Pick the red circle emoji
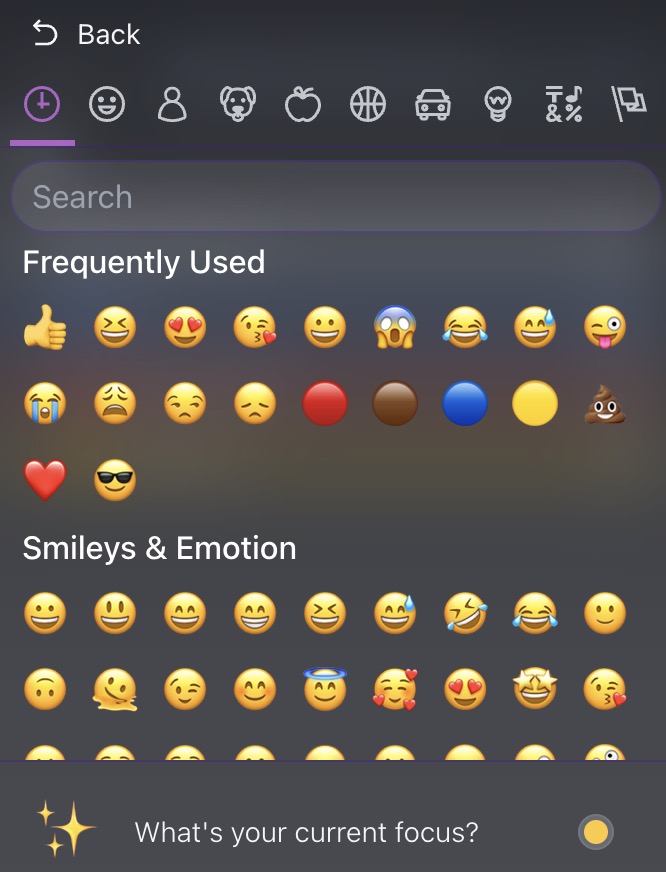This screenshot has width=666, height=872. [325, 405]
